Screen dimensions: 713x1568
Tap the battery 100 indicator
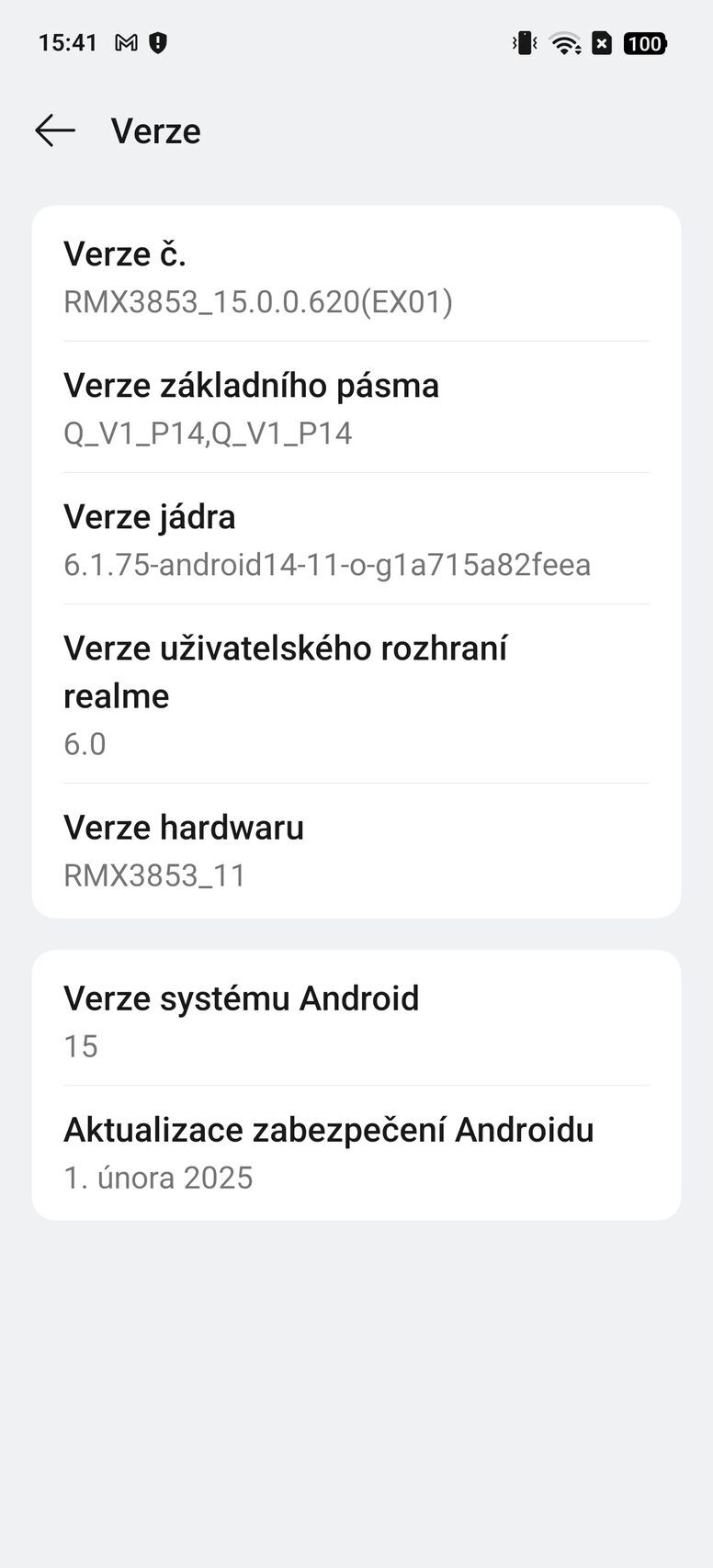(x=646, y=42)
